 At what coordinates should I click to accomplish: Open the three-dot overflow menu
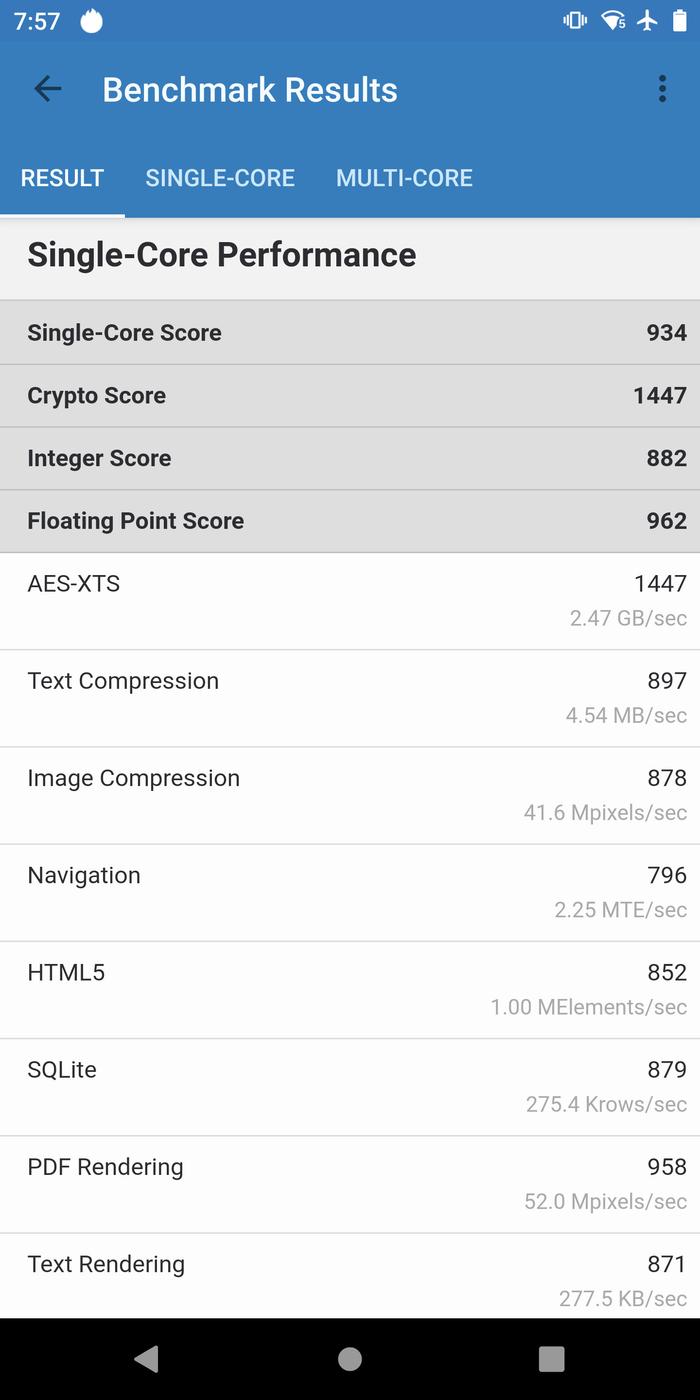point(662,89)
